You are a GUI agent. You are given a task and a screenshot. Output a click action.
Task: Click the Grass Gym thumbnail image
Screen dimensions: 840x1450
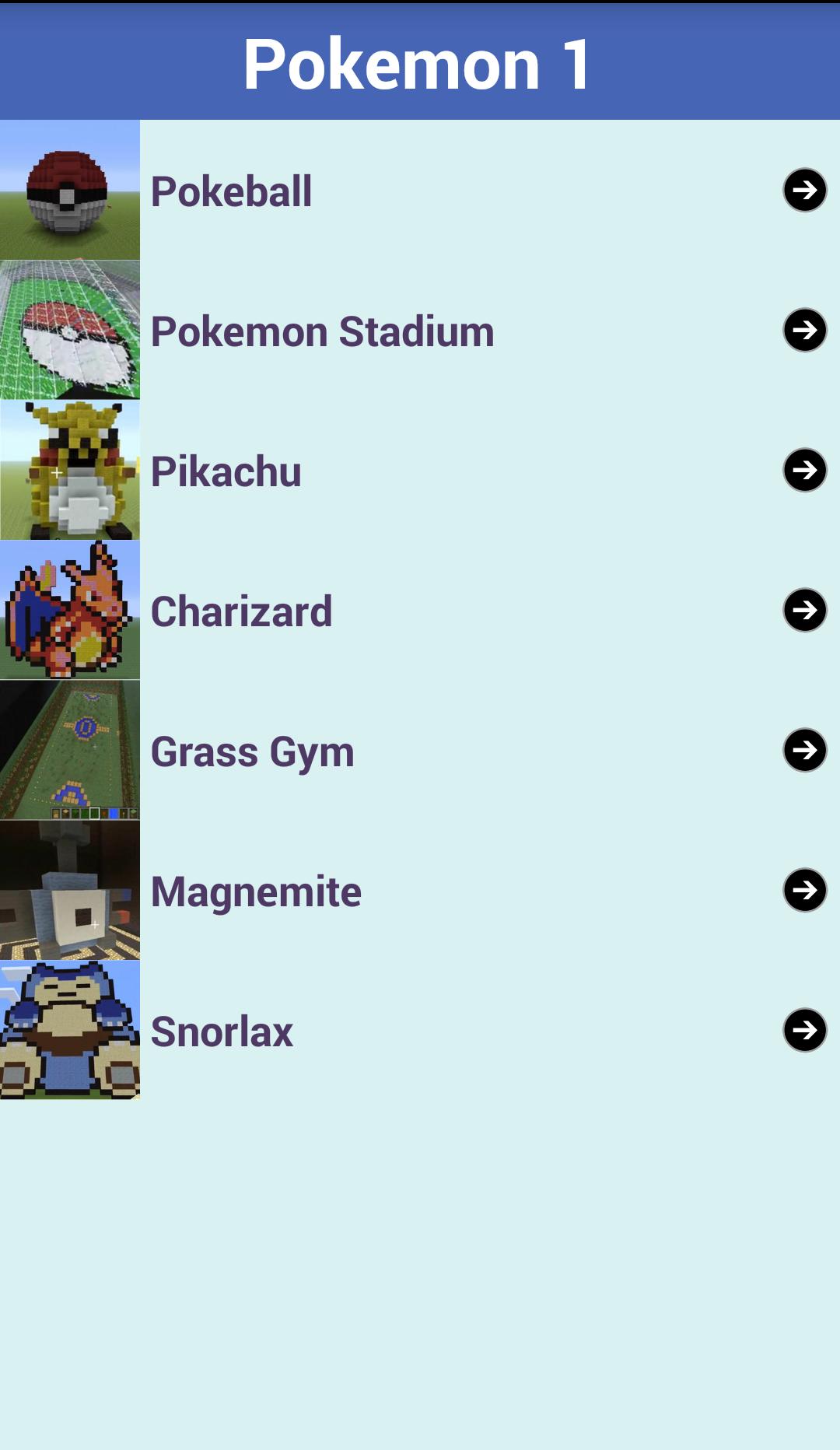70,751
